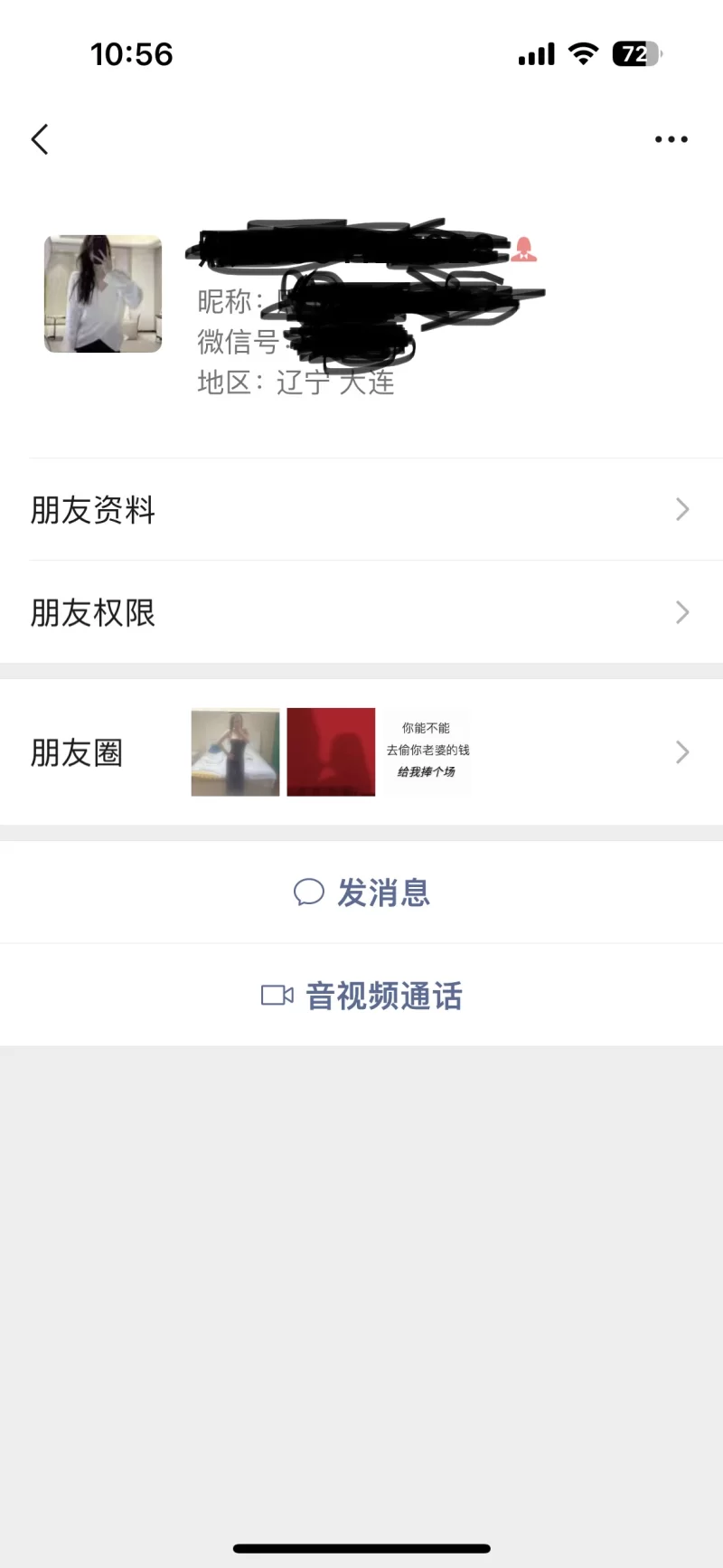Tap the battery indicator showing 72

635,54
